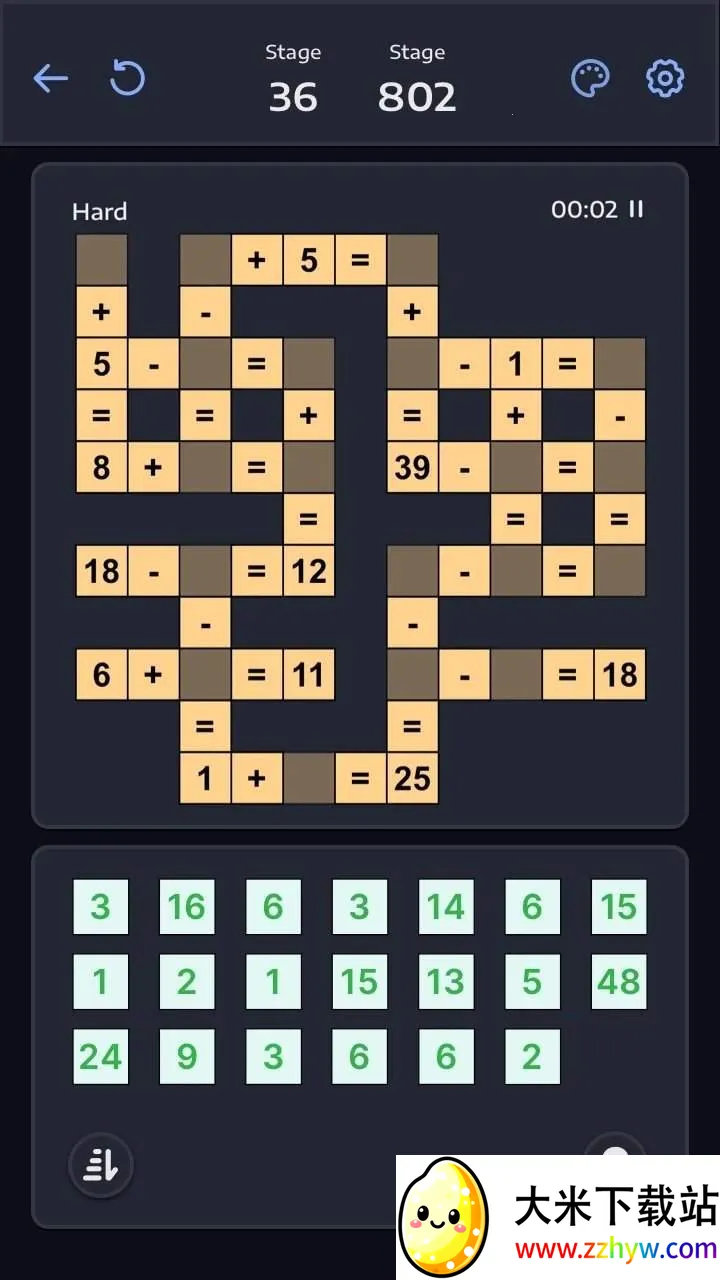This screenshot has width=720, height=1280.
Task: Go back using the arrow icon
Action: pos(50,78)
